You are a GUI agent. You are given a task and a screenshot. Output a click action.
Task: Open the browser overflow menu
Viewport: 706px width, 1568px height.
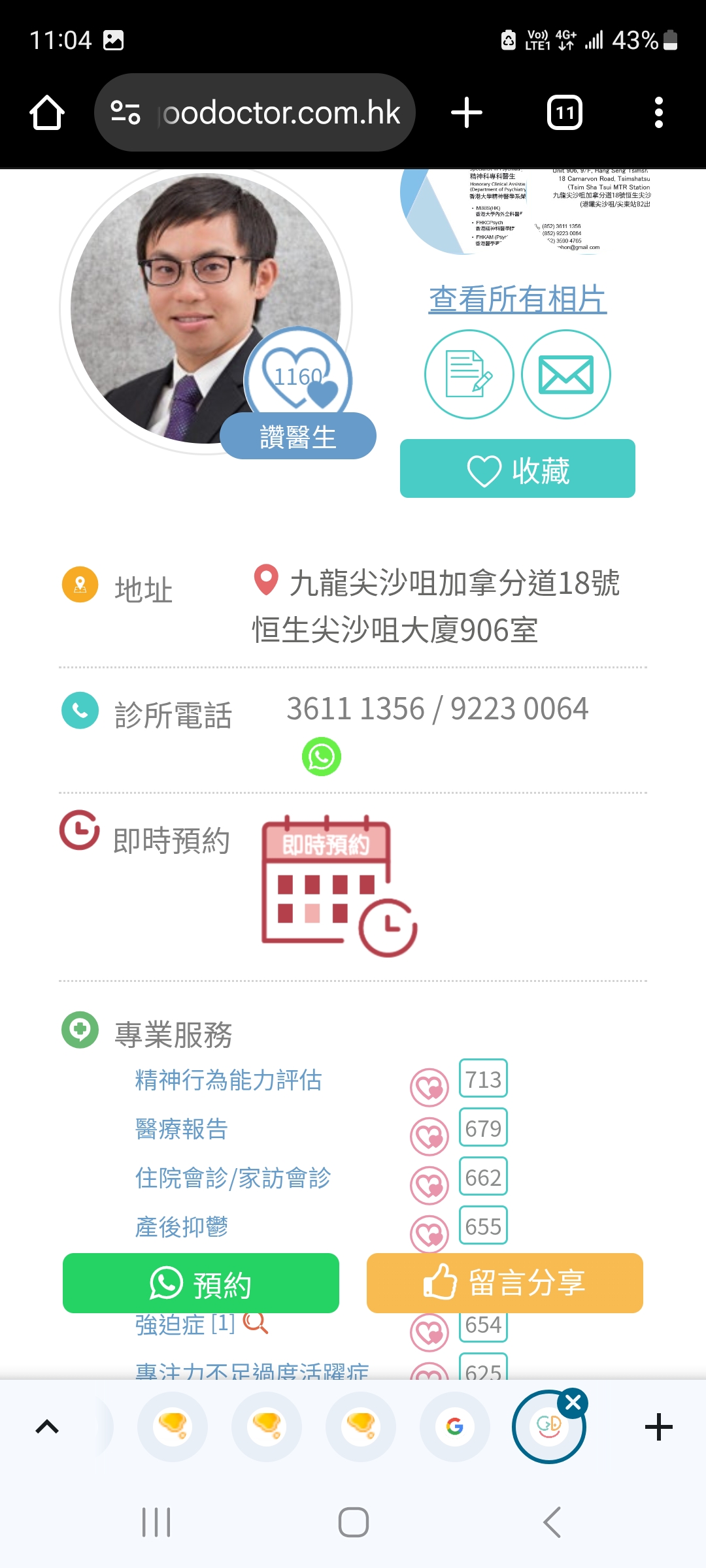658,112
